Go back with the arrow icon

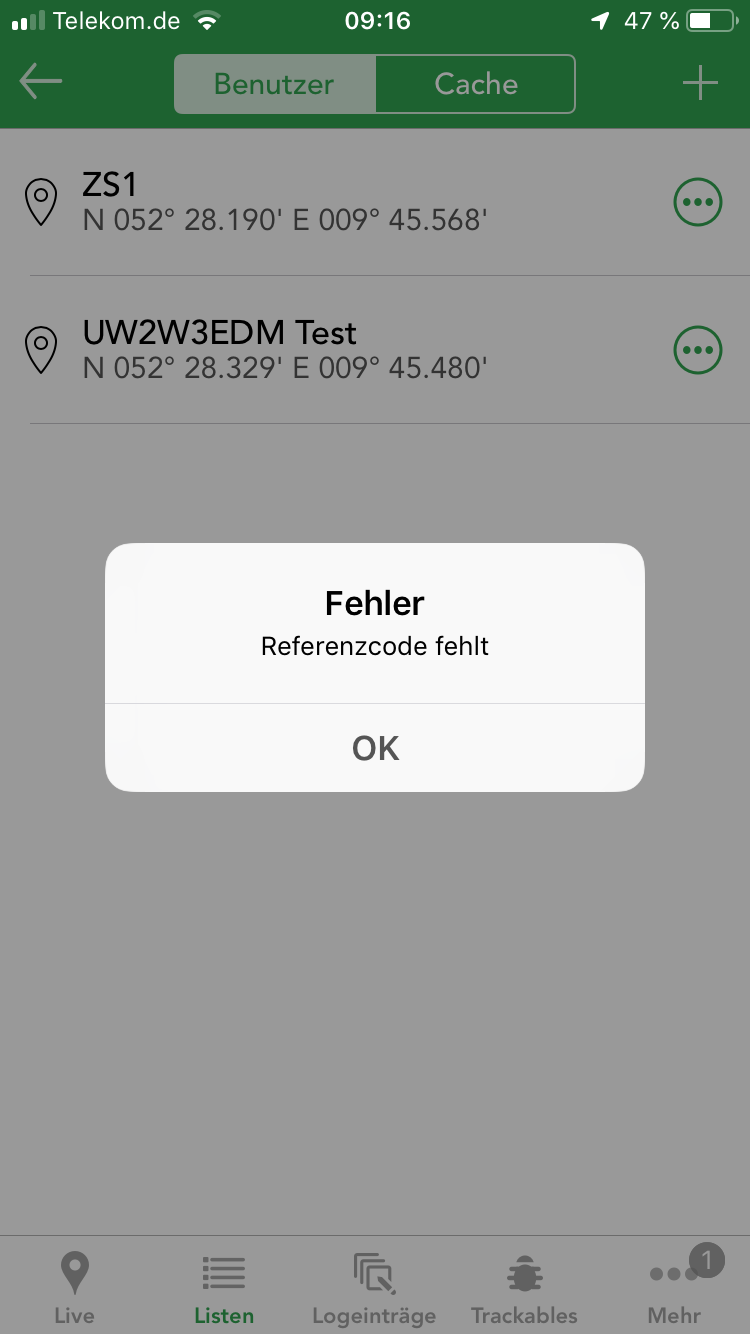pos(41,83)
